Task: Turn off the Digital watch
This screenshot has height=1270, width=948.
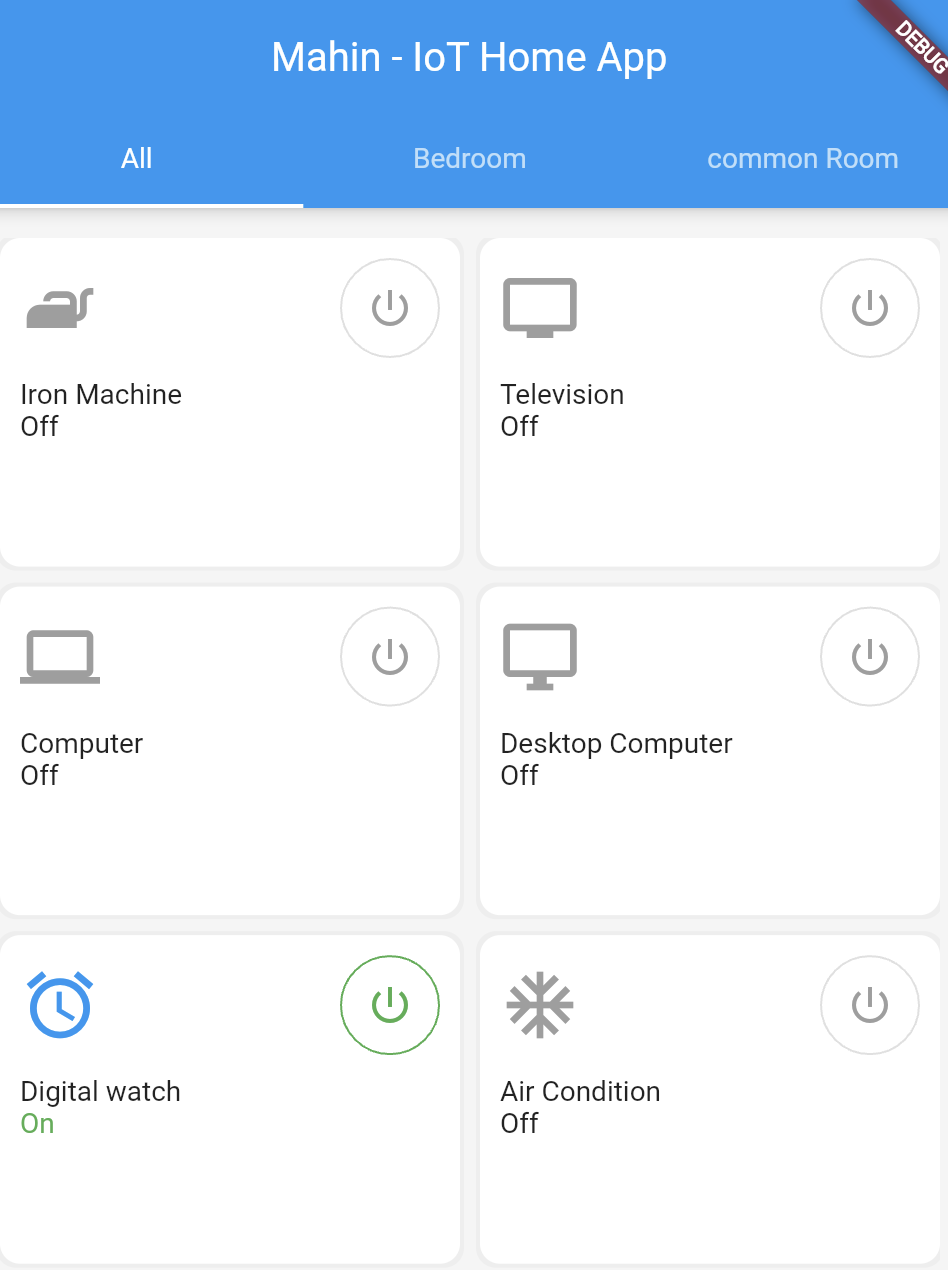Action: tap(390, 1005)
